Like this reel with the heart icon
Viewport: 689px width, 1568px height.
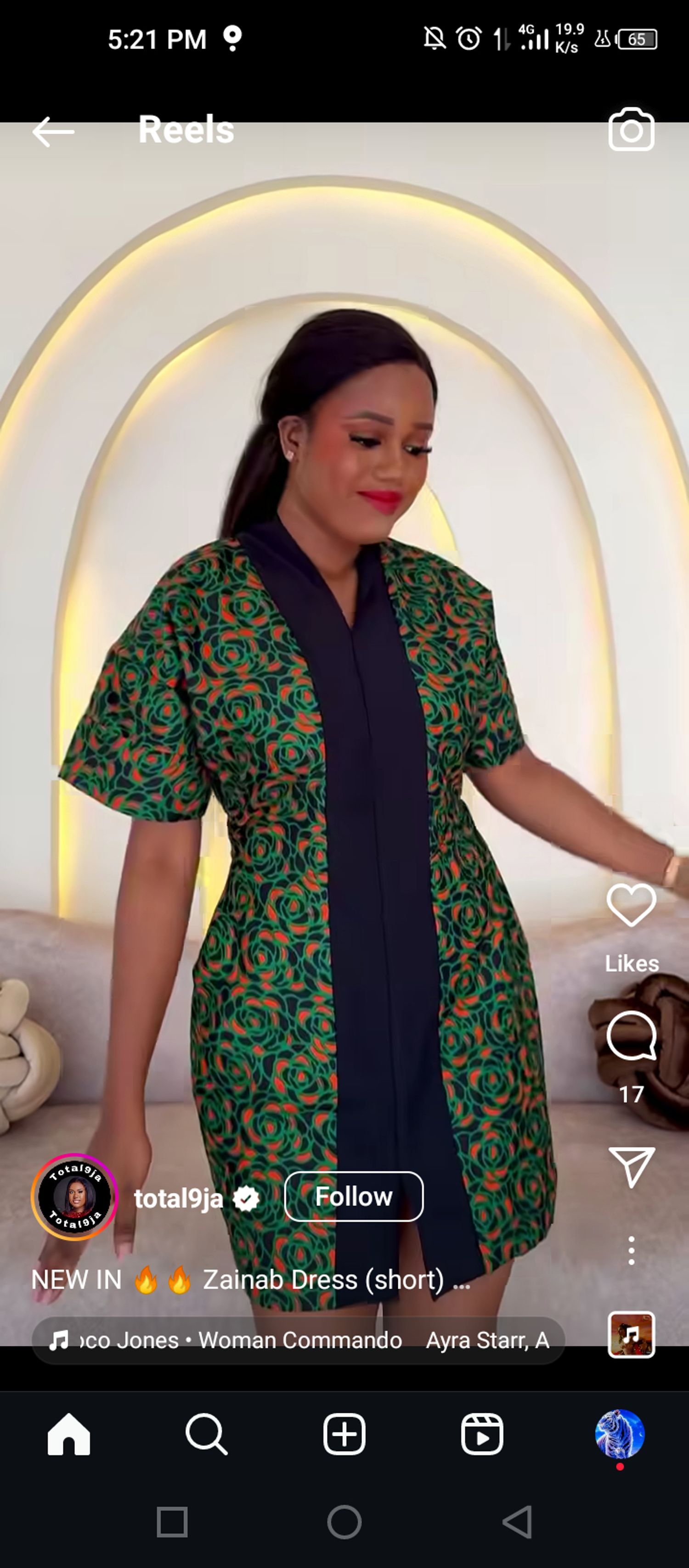pos(631,905)
